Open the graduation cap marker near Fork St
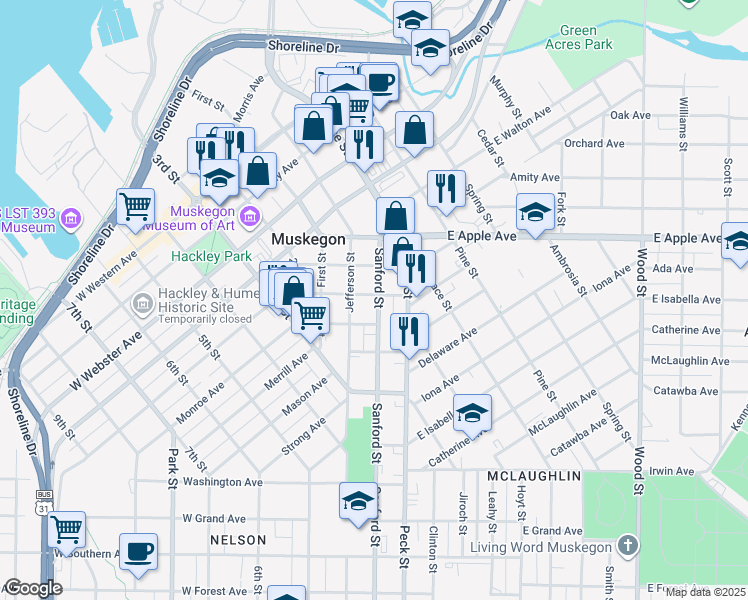The image size is (748, 600). coord(535,212)
